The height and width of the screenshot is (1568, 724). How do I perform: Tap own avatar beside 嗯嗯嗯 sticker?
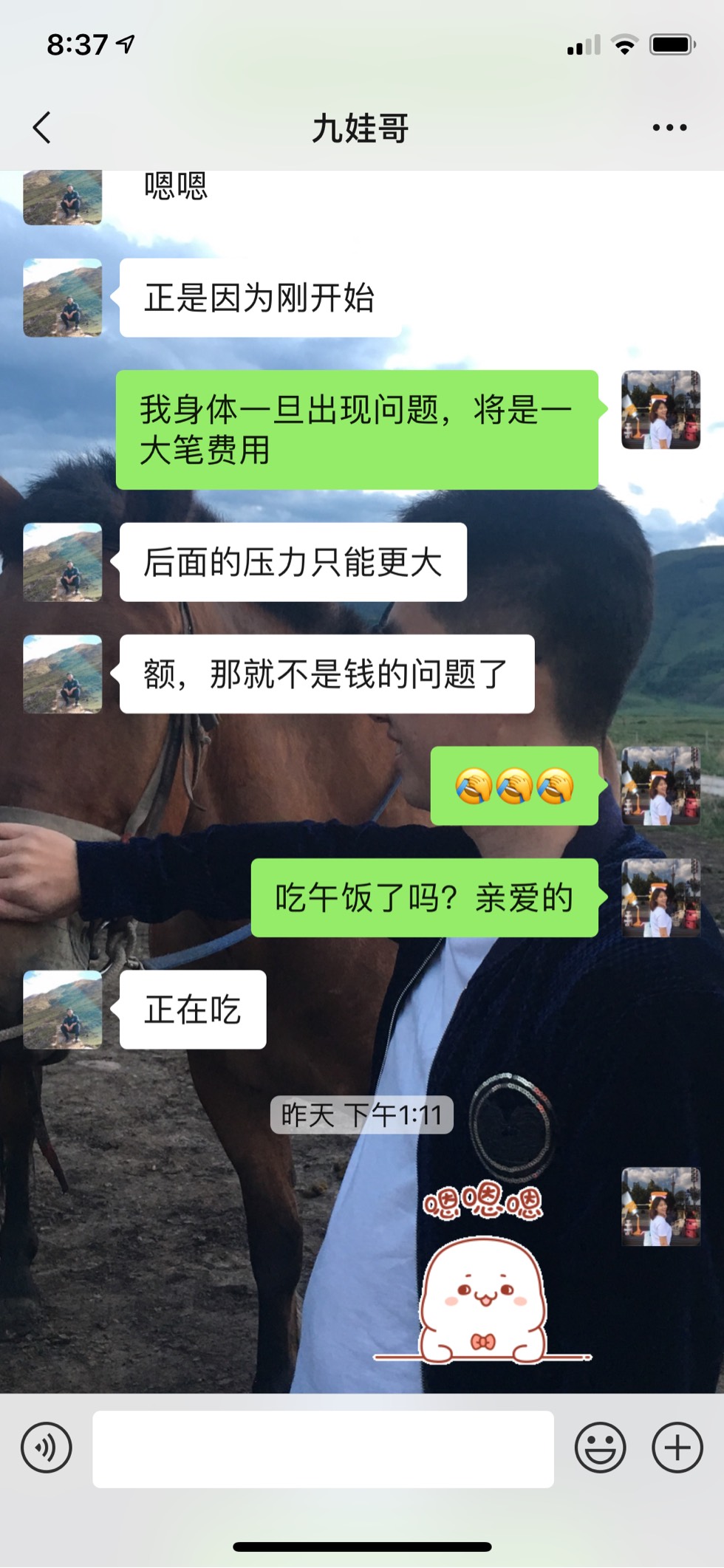660,1207
